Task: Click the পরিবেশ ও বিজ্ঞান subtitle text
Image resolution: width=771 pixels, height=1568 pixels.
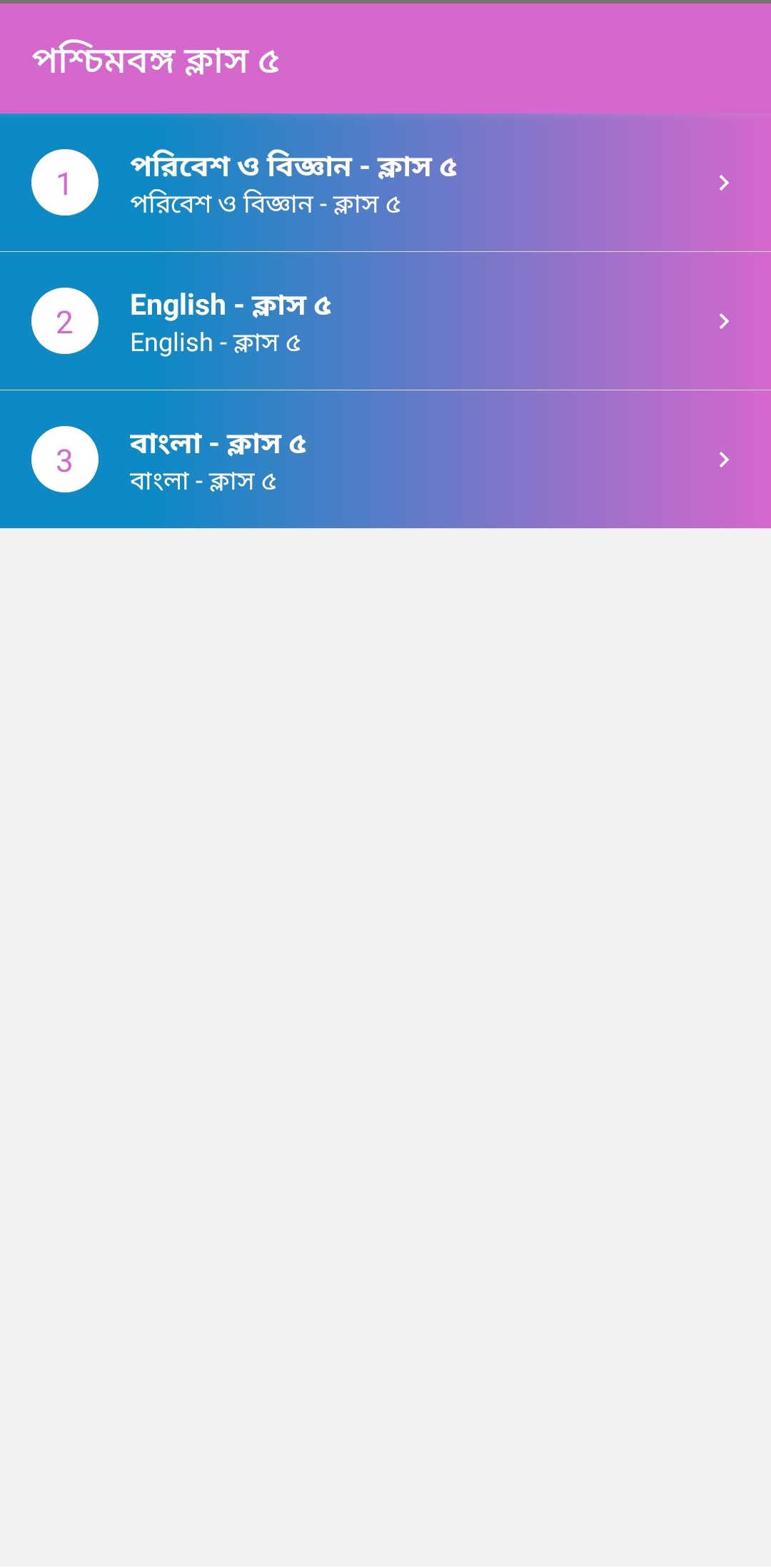Action: [268, 204]
